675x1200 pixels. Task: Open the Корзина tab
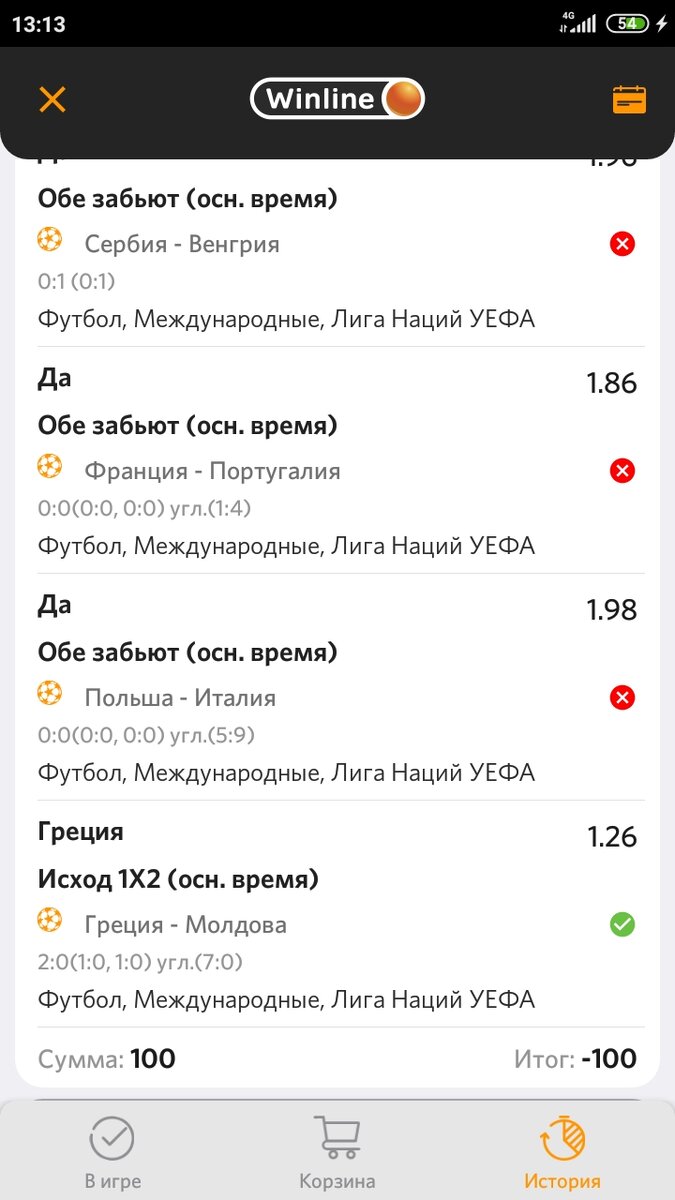tap(337, 1152)
